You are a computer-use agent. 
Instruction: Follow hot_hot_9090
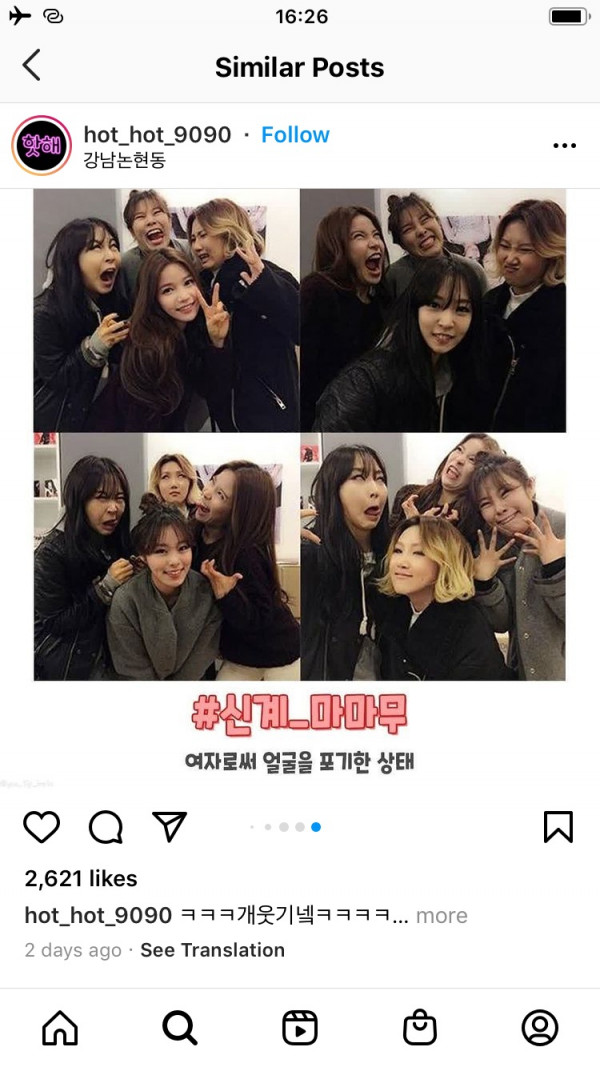pos(295,134)
